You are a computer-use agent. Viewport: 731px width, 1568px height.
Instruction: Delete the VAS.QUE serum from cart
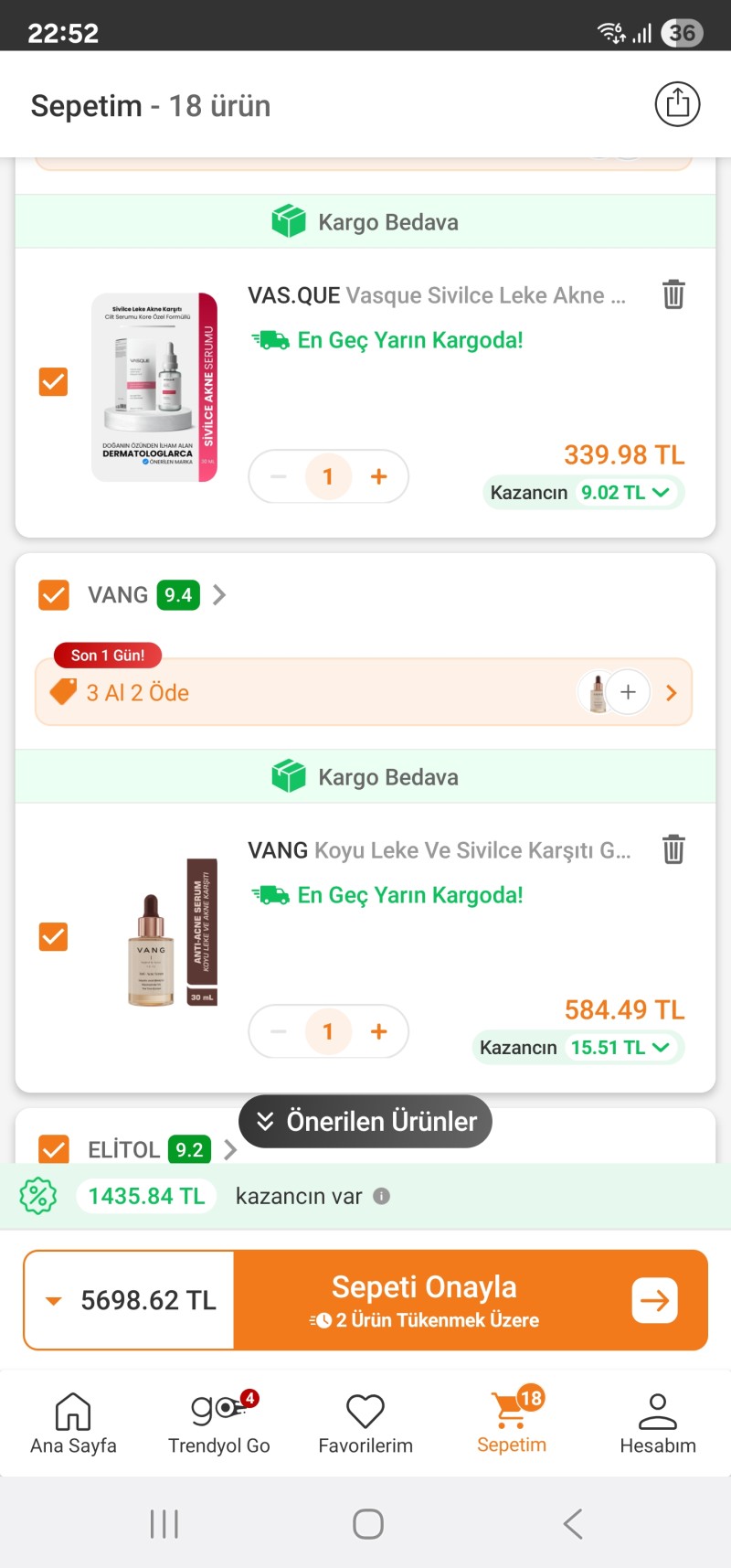(x=673, y=294)
